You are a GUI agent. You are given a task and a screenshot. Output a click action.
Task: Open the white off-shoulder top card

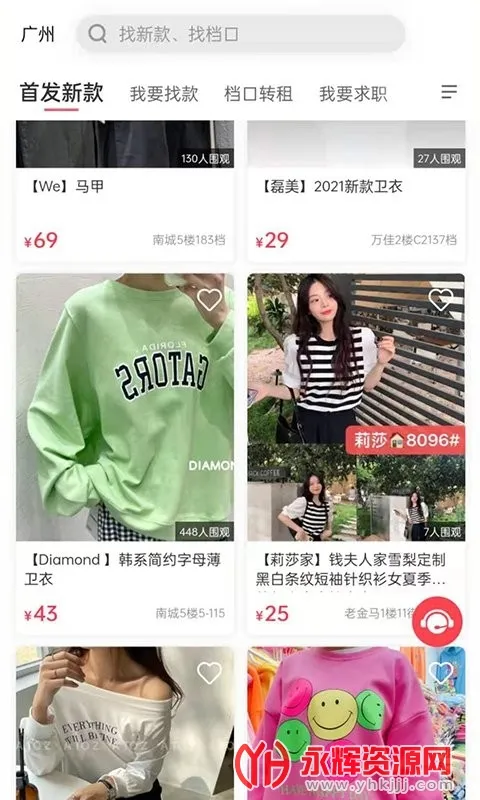(x=125, y=723)
